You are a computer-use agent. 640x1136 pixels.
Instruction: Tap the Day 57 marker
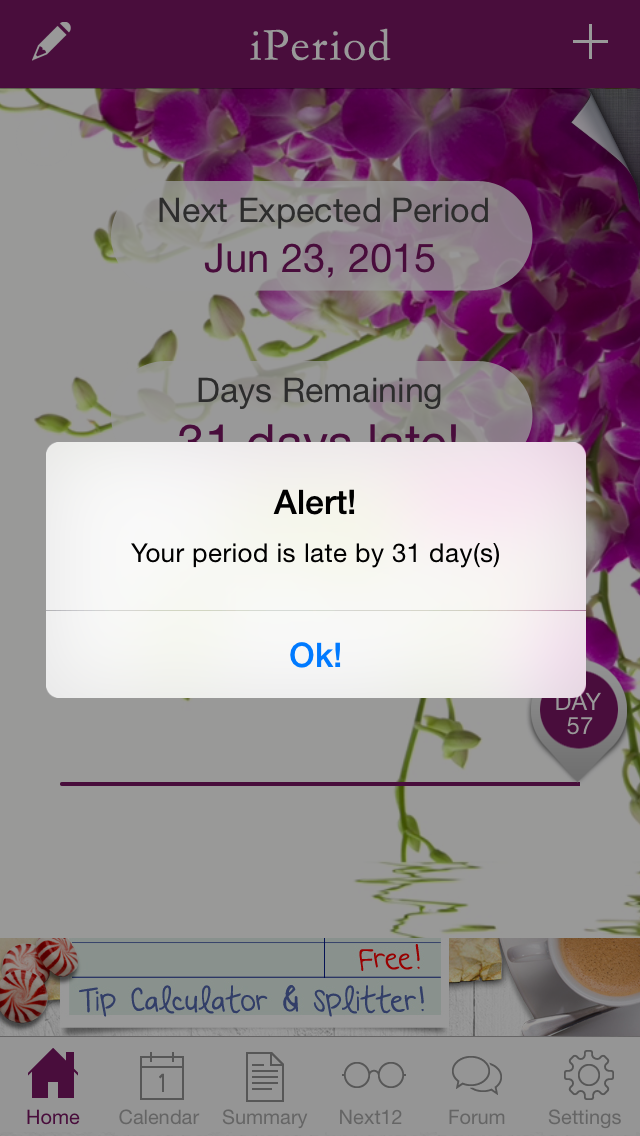[x=578, y=714]
